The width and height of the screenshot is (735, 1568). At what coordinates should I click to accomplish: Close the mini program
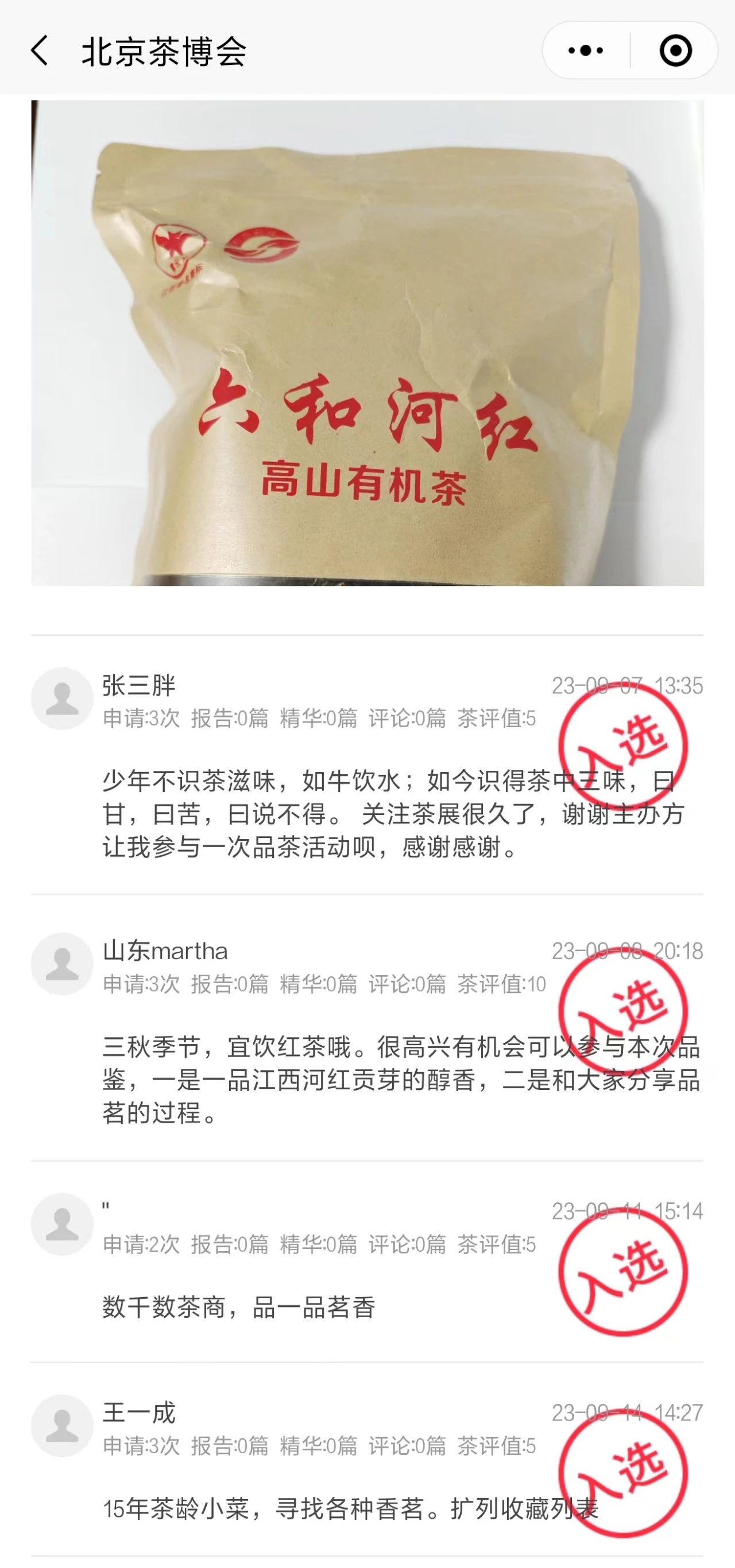675,51
